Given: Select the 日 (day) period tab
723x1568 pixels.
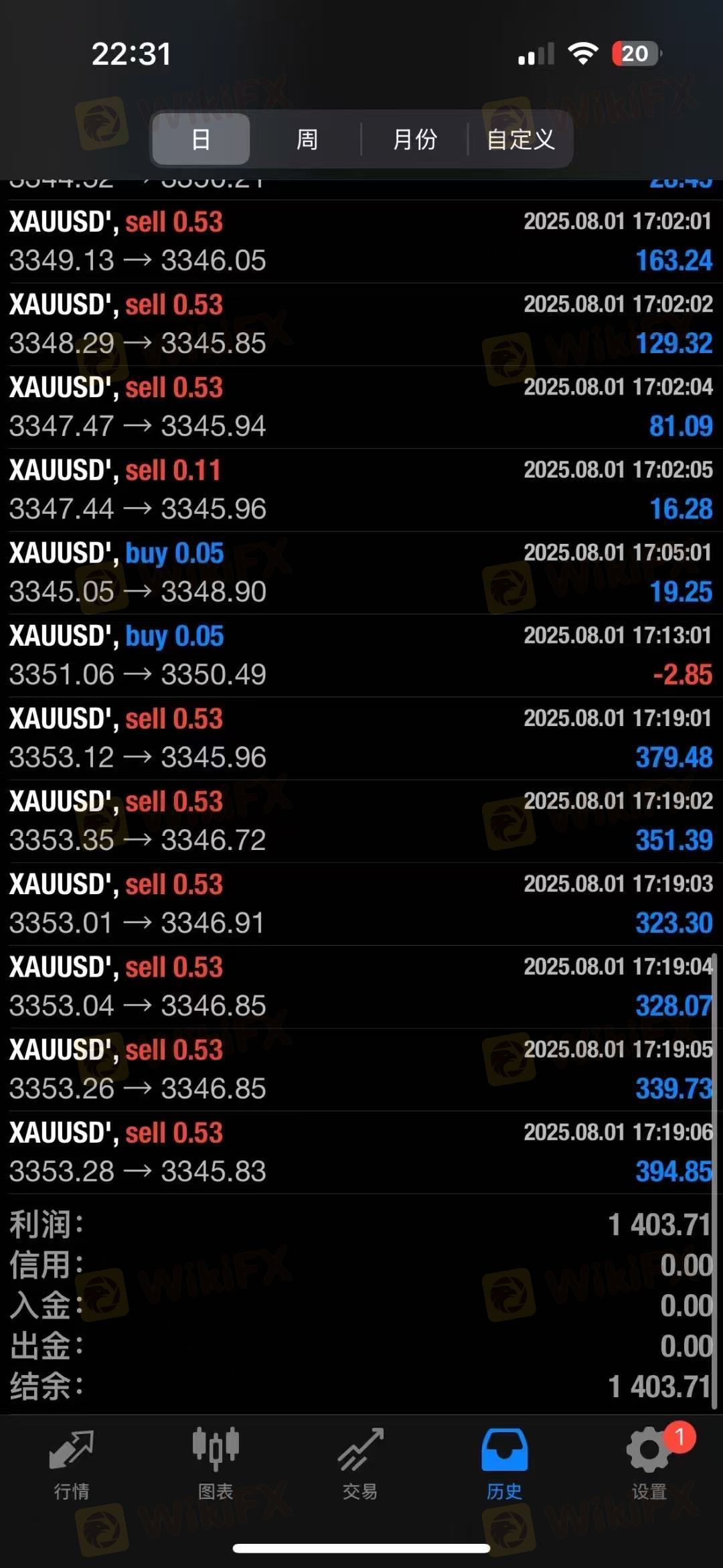Looking at the screenshot, I should [201, 139].
